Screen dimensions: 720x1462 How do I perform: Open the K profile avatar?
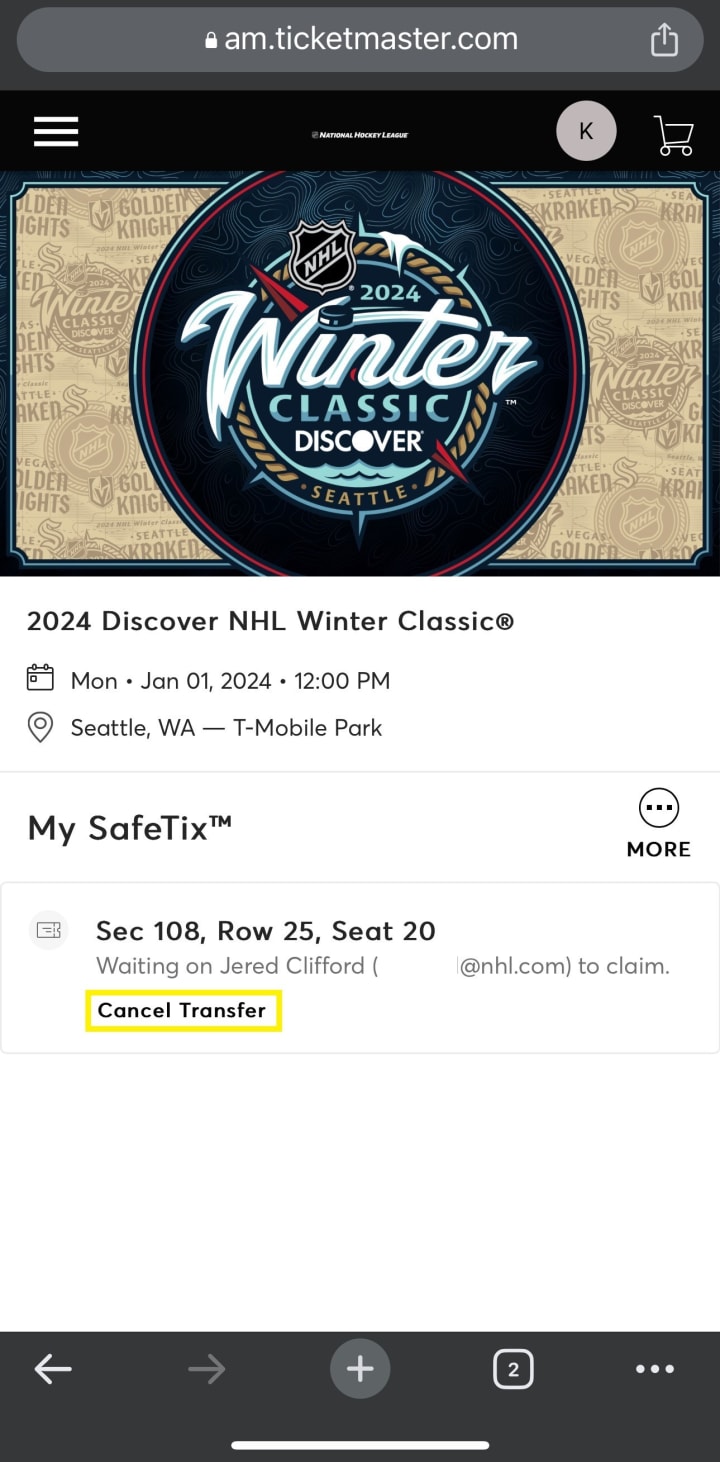coord(586,131)
